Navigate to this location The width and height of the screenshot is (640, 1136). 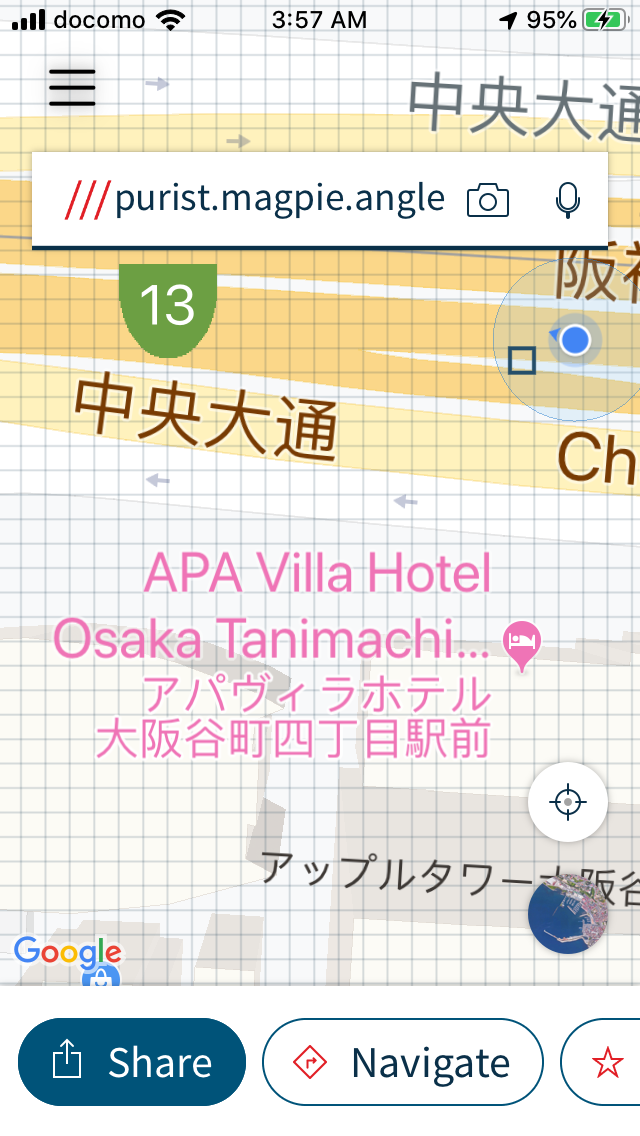[403, 1062]
